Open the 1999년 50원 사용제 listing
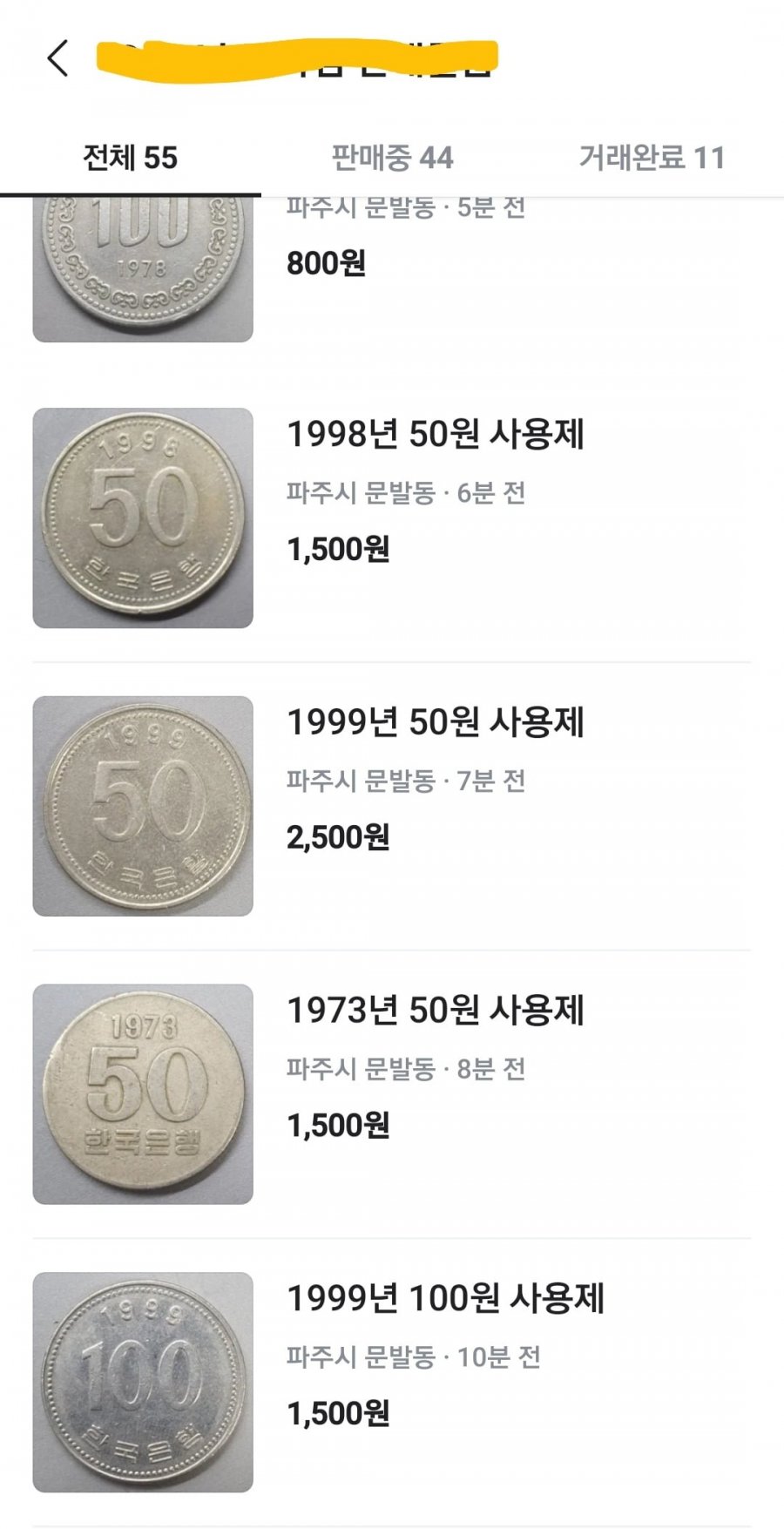The width and height of the screenshot is (784, 1529). (435, 722)
